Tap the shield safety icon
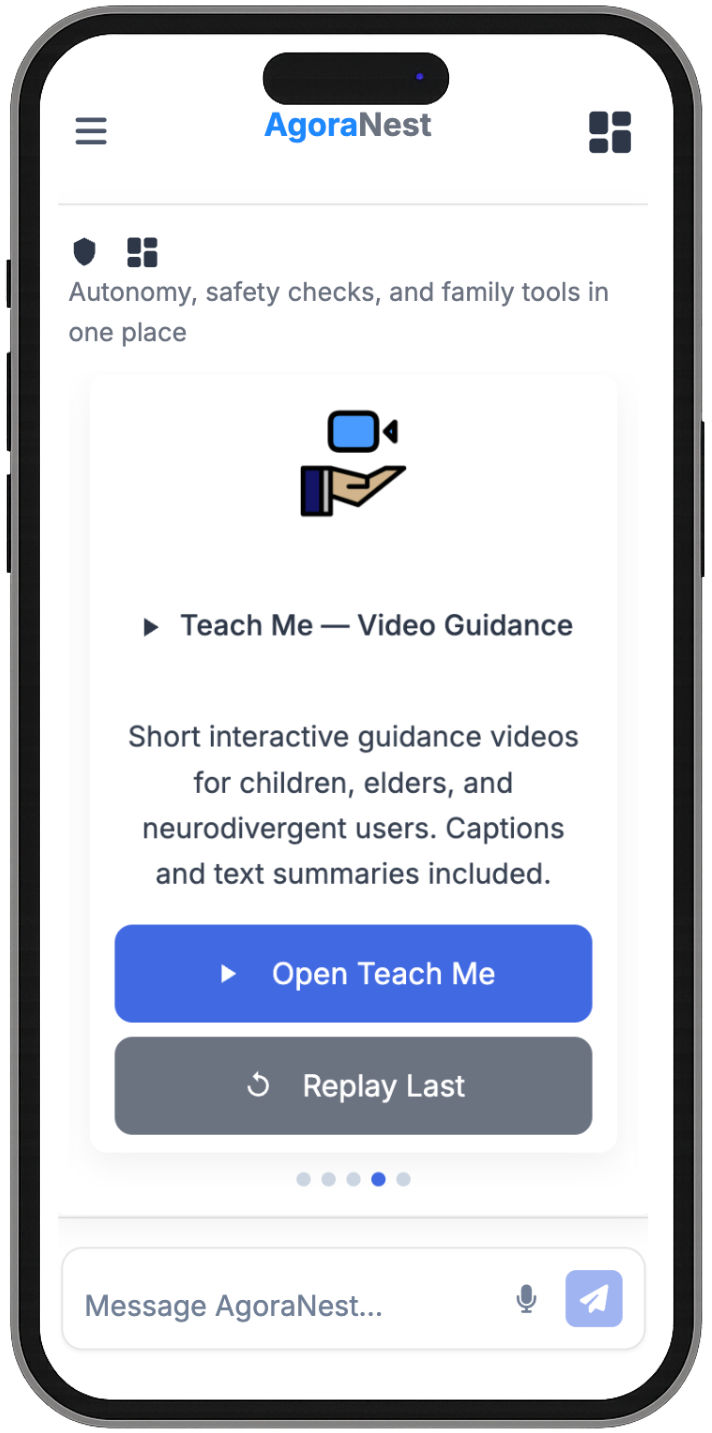Viewport: 712px width, 1433px height. [85, 252]
